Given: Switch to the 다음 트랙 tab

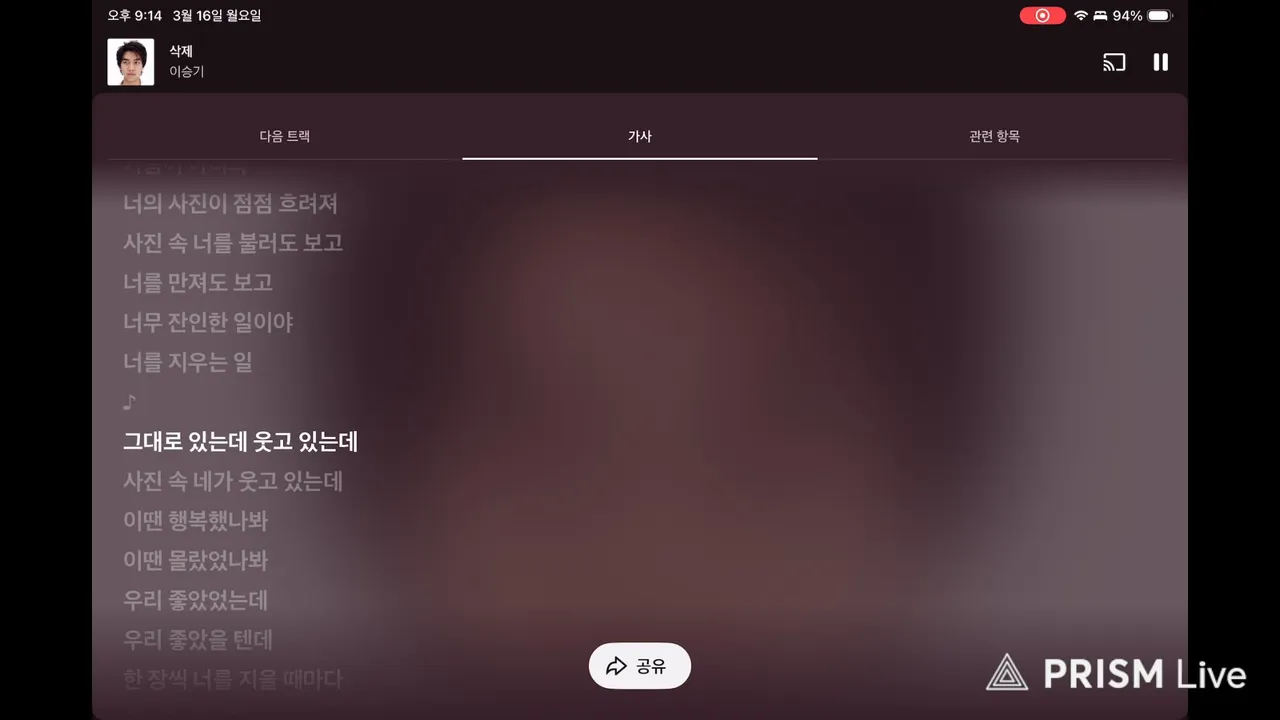Looking at the screenshot, I should point(285,136).
